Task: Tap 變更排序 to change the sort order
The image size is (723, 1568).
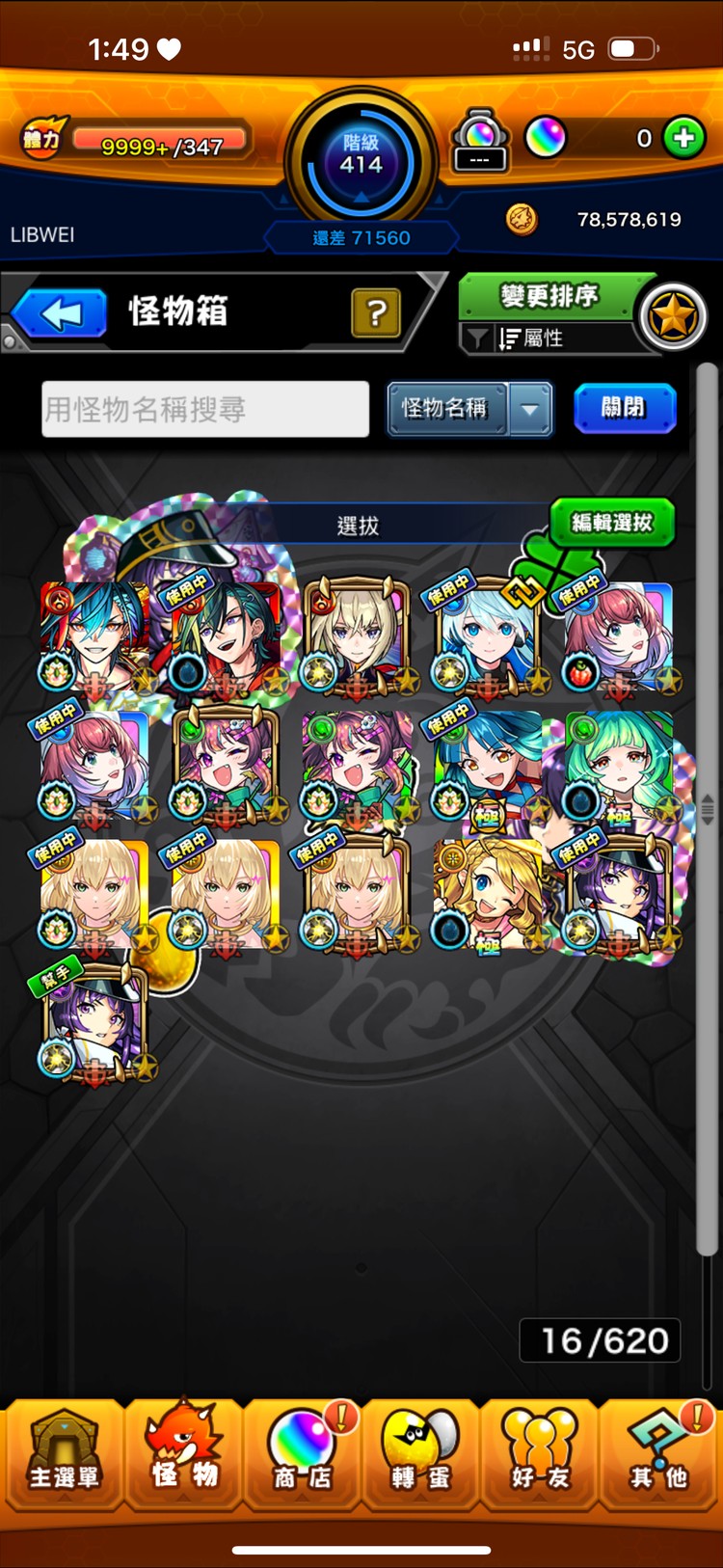Action: point(549,296)
